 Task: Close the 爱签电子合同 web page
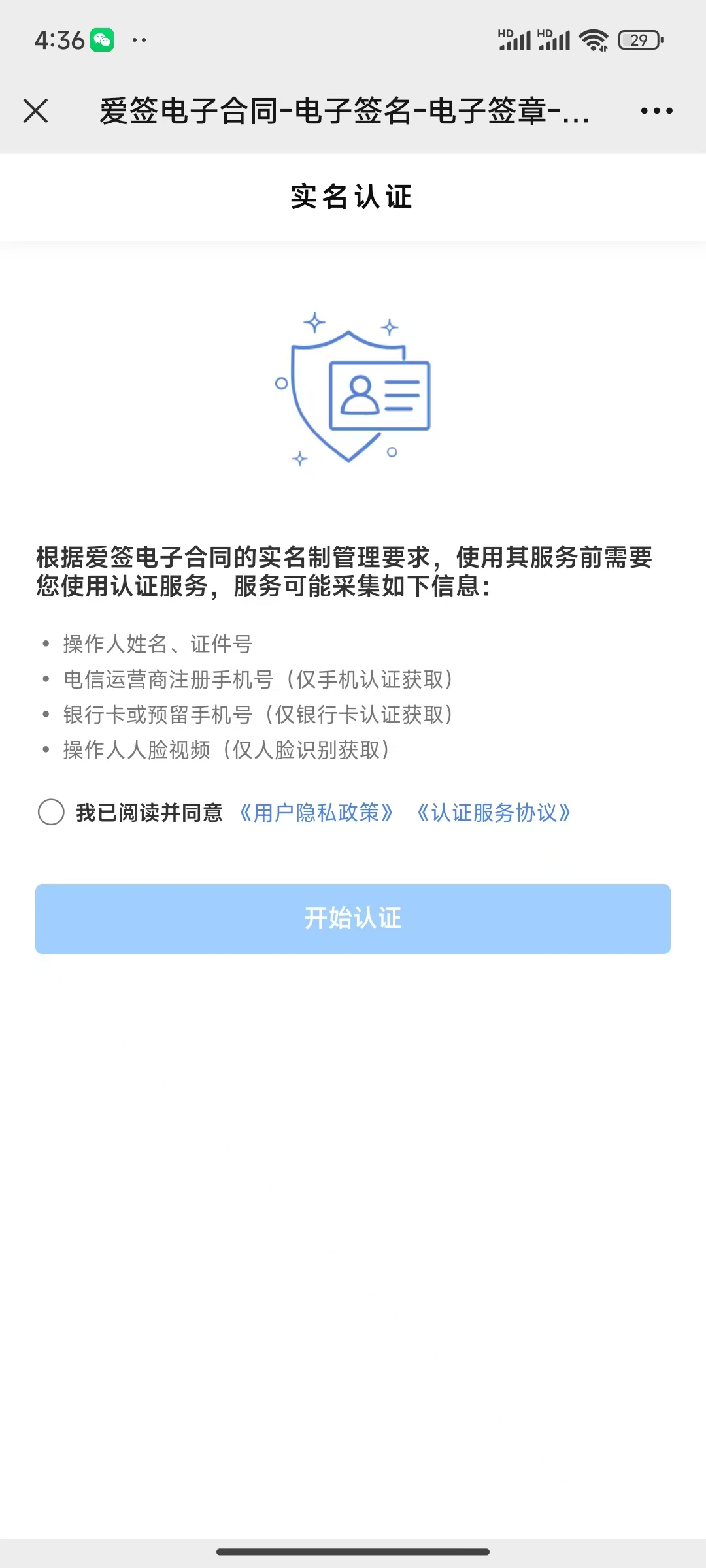click(x=36, y=110)
